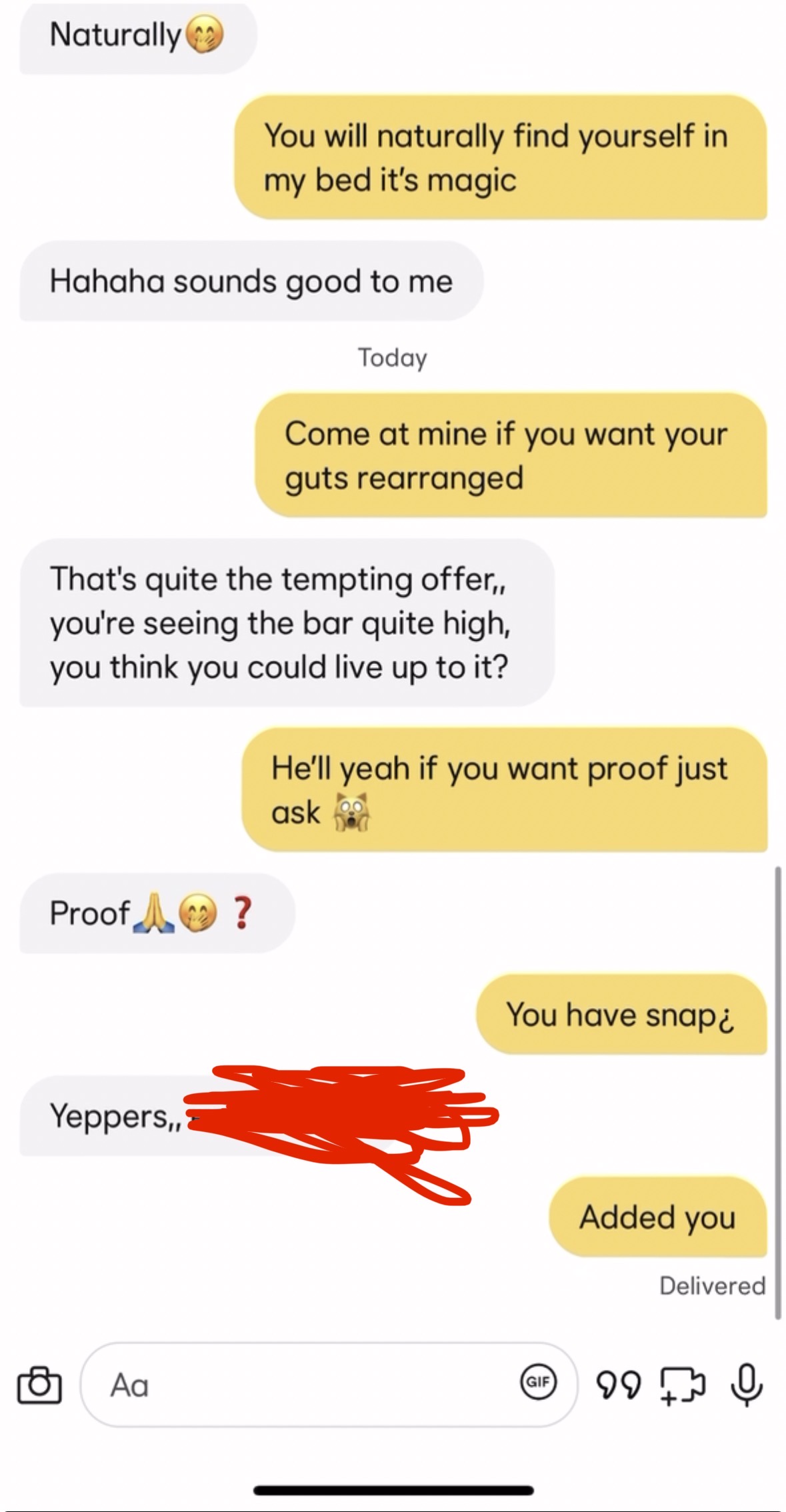Image resolution: width=786 pixels, height=1512 pixels.
Task: Open the camera to send a photo
Action: (x=39, y=1385)
